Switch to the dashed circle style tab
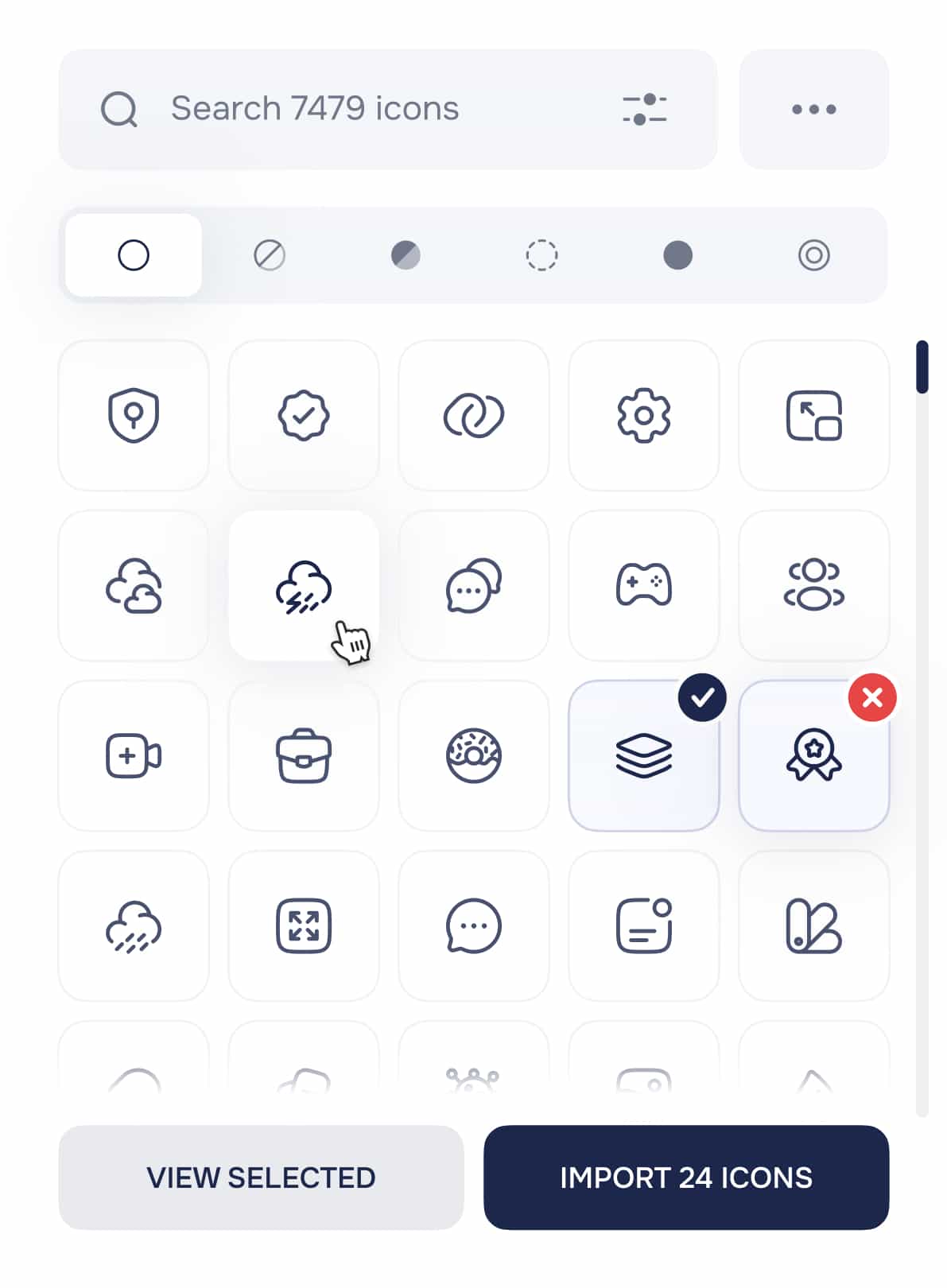 tap(541, 255)
